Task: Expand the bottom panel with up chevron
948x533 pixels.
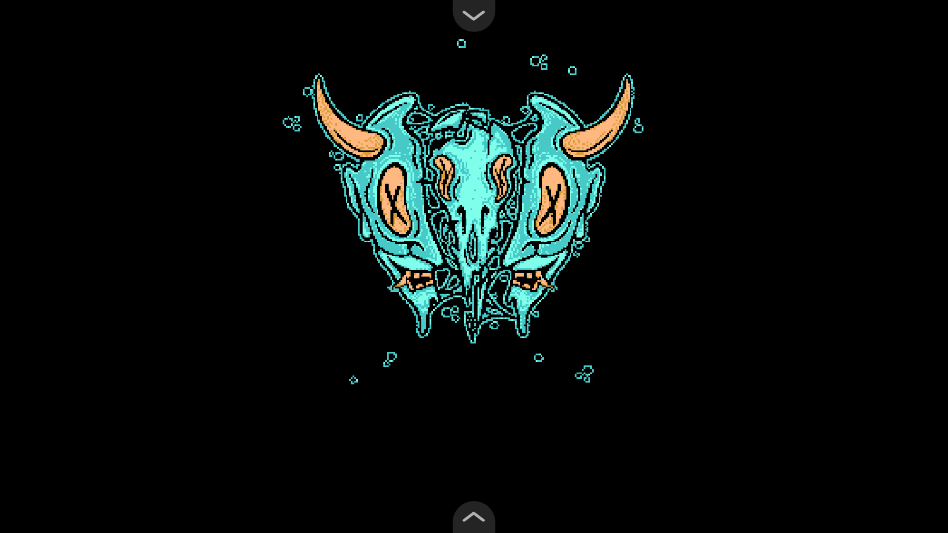Action: tap(474, 518)
